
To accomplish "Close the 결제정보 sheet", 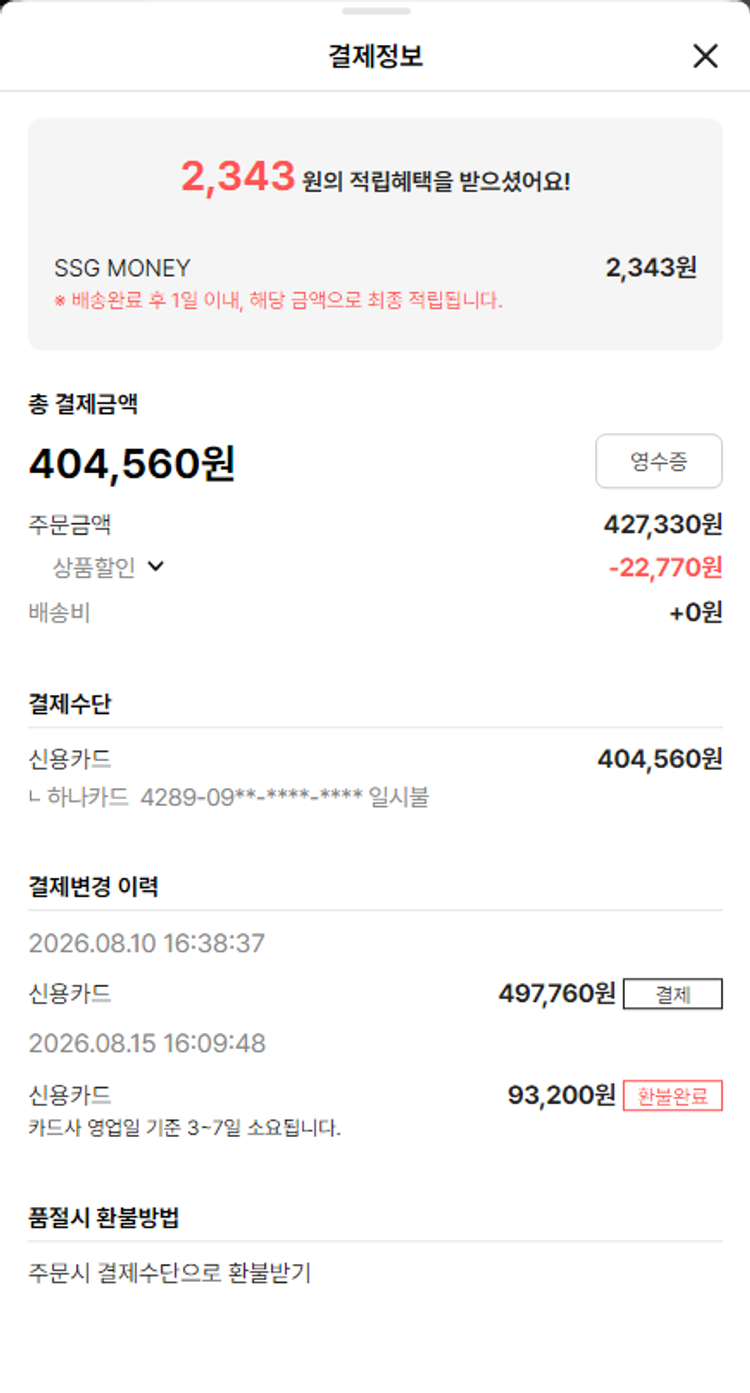I will [705, 57].
